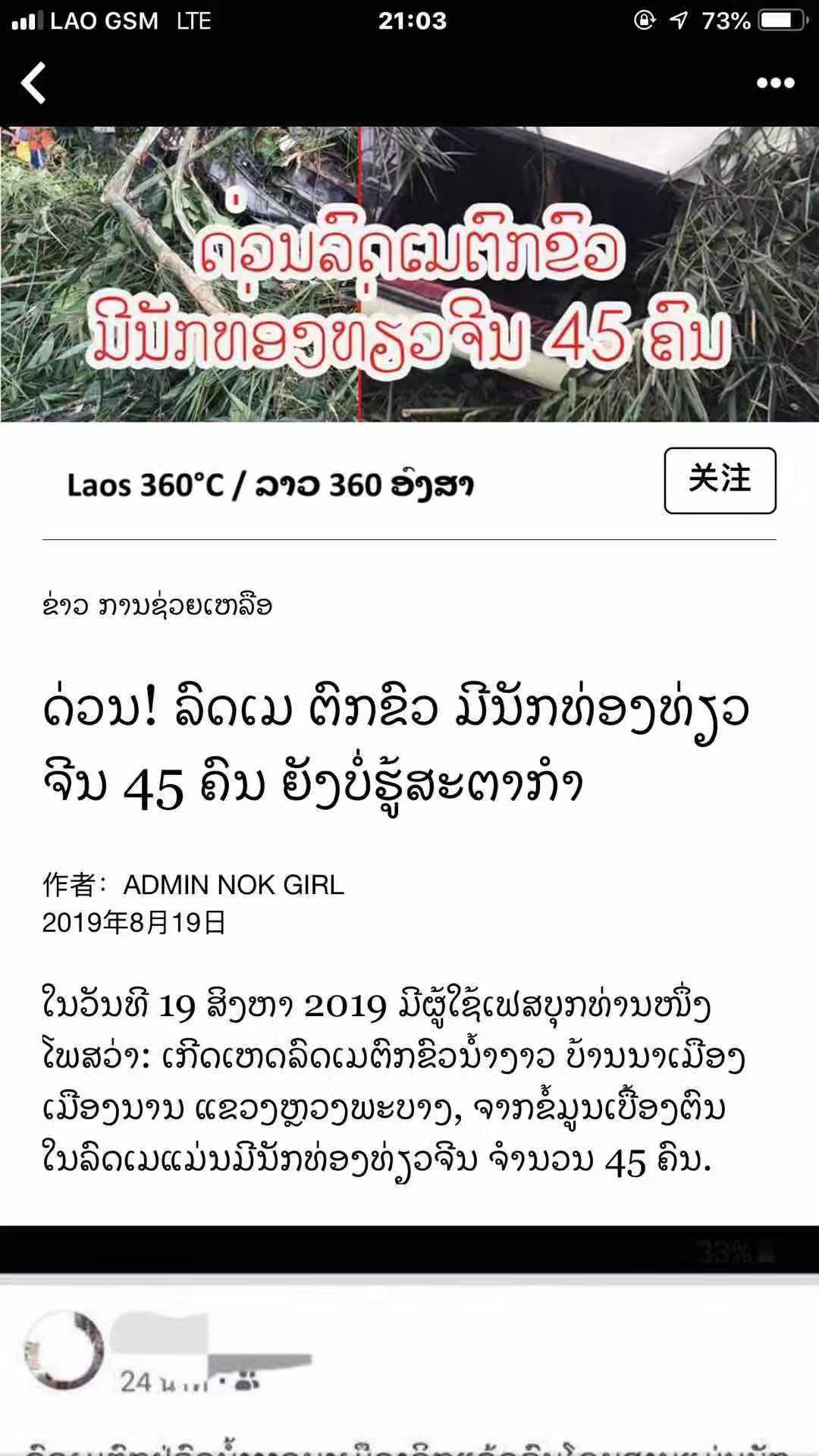The image size is (819, 1456).
Task: Open the embedded Facebook post screenshot
Action: (x=409, y=1357)
